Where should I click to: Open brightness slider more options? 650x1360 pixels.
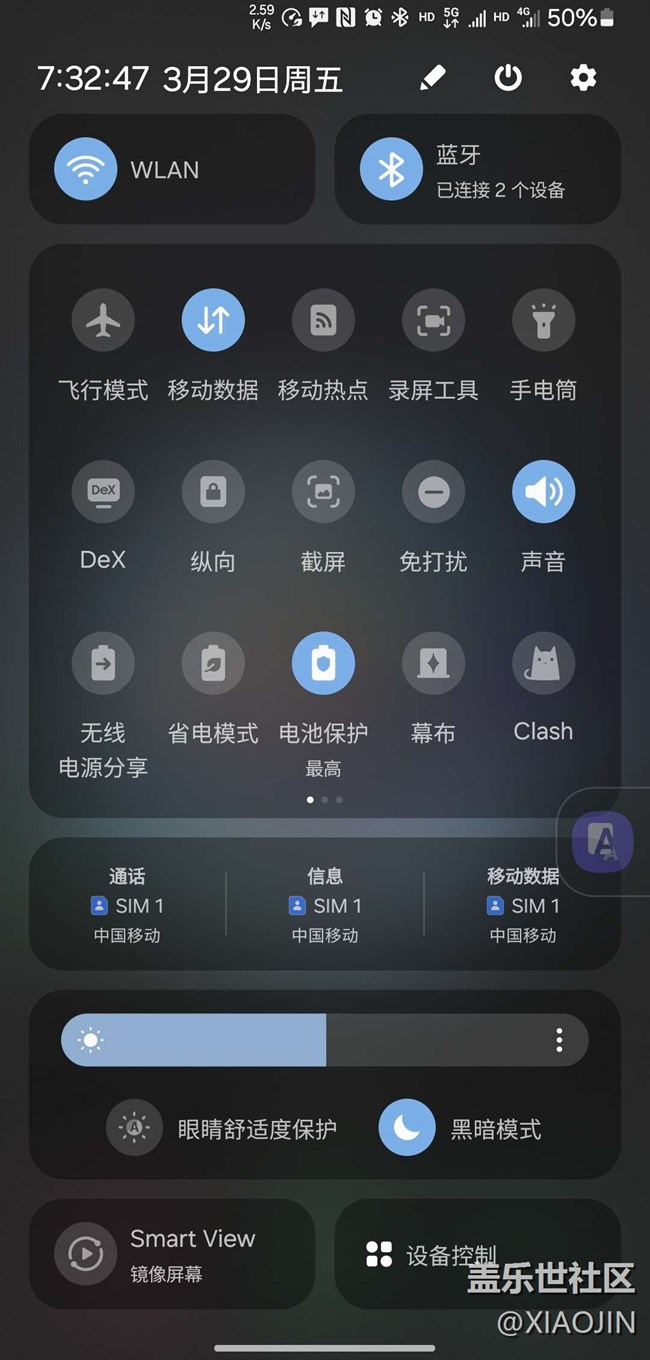point(559,1040)
